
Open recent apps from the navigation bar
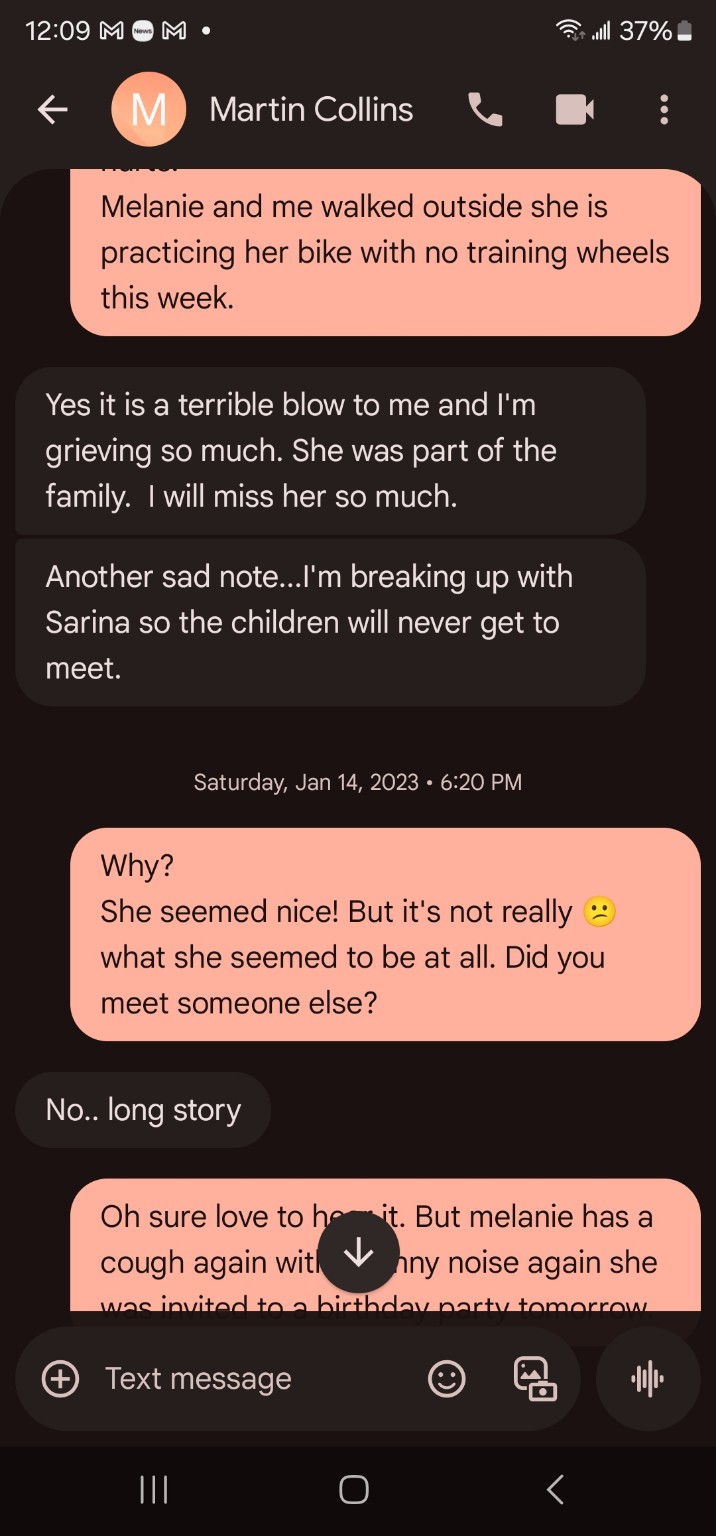point(153,1490)
